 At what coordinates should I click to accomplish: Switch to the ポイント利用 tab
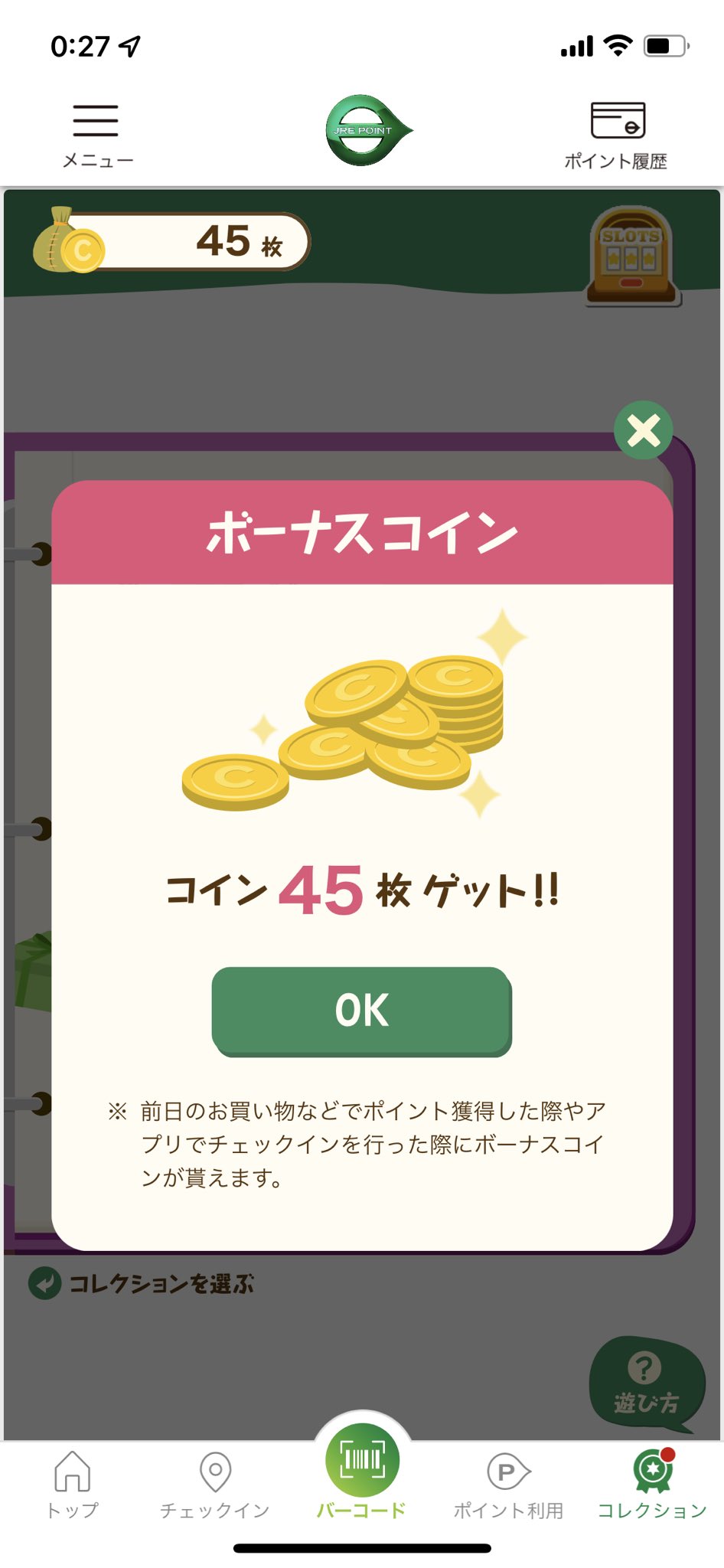click(x=508, y=1485)
